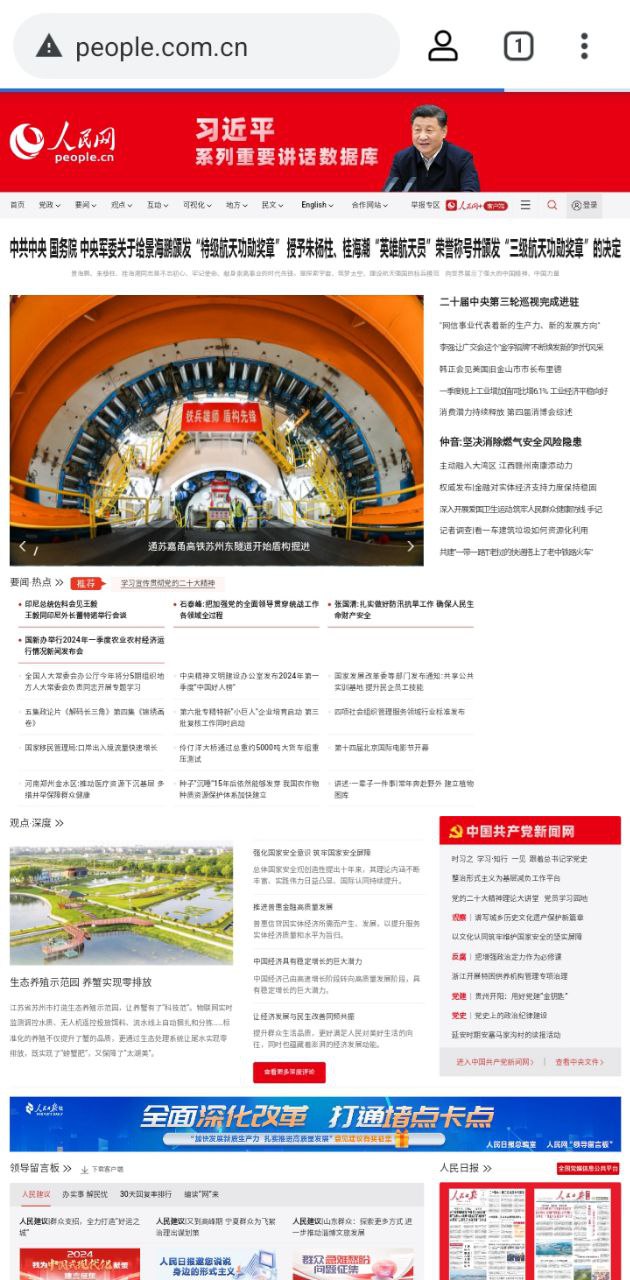
Task: Tap the red search icon in nav bar
Action: (x=552, y=205)
